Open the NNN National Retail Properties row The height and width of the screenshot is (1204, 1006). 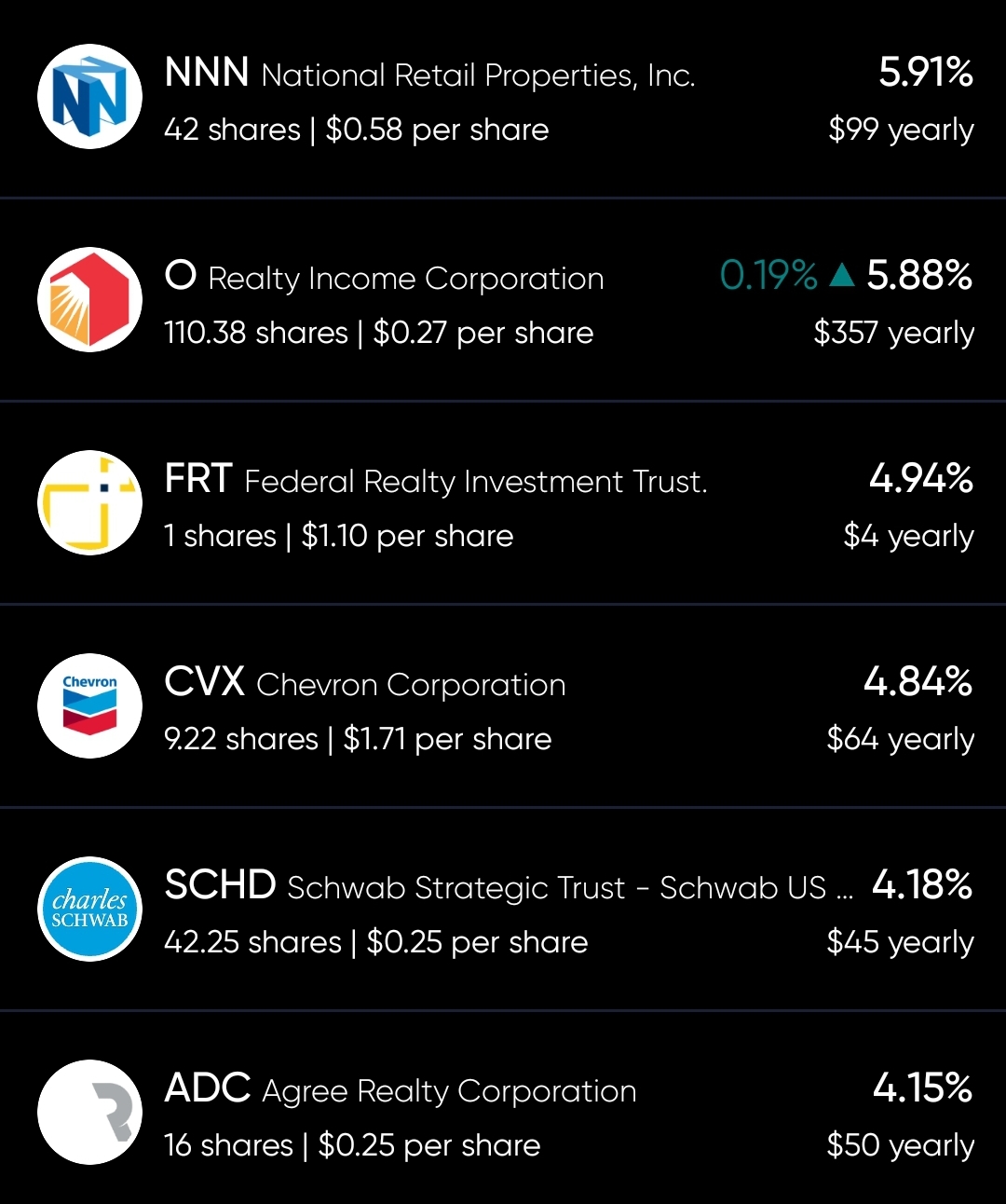pyautogui.click(x=503, y=99)
